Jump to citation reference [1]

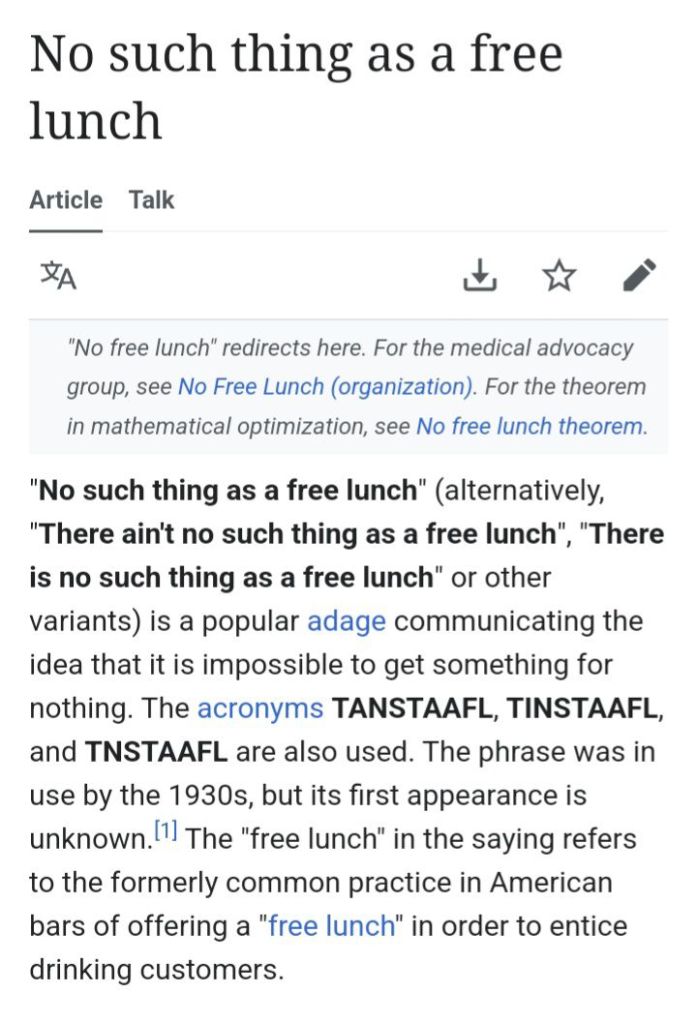point(166,831)
